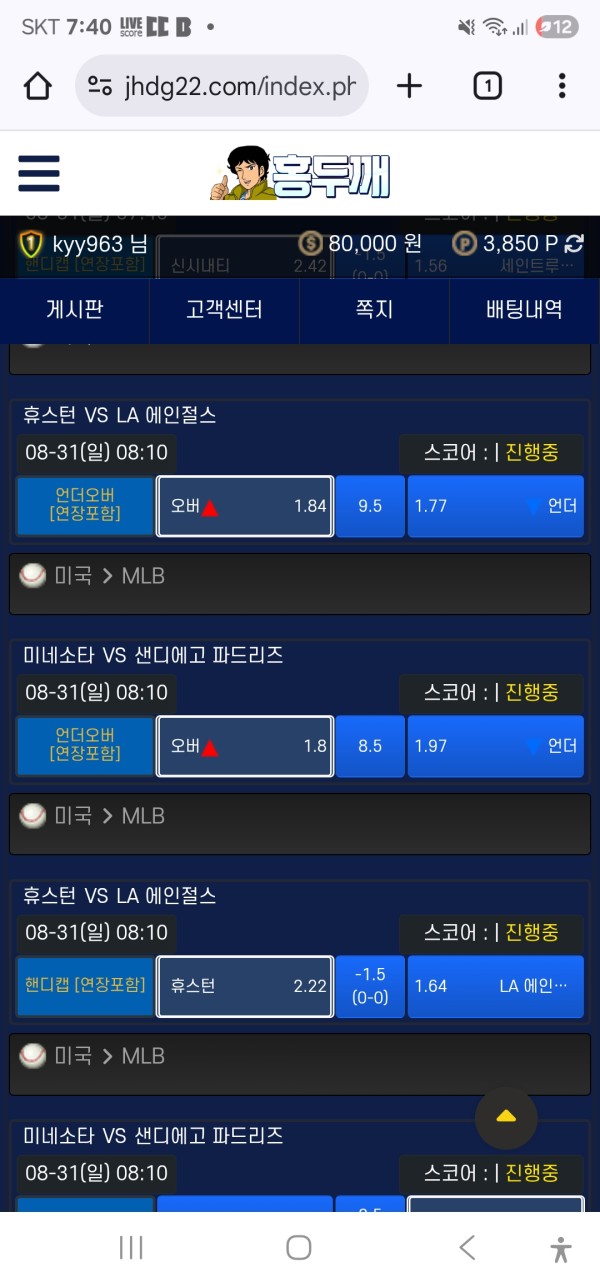Open a new browser tab

[409, 86]
